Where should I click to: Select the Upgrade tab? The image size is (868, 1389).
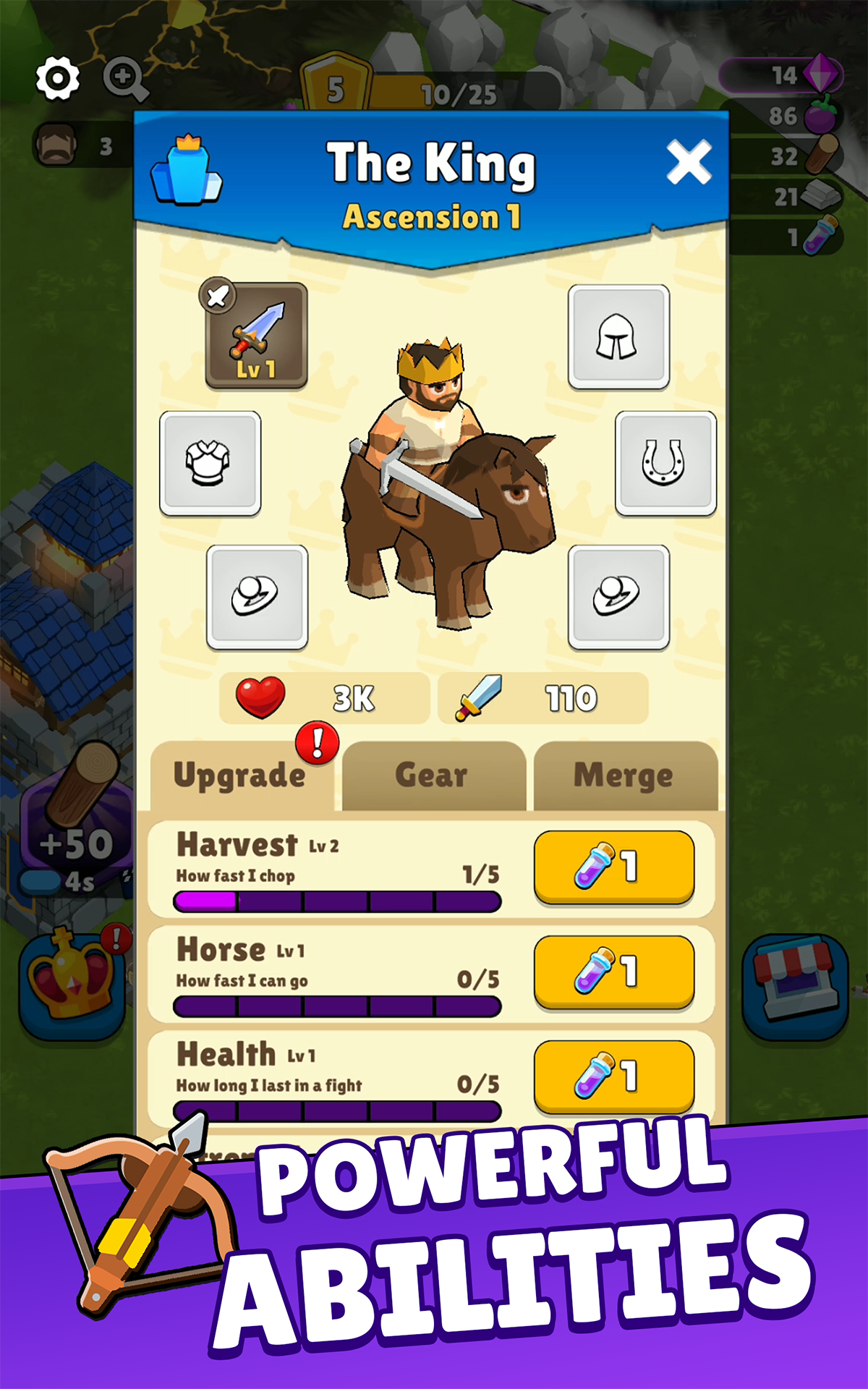tap(242, 776)
